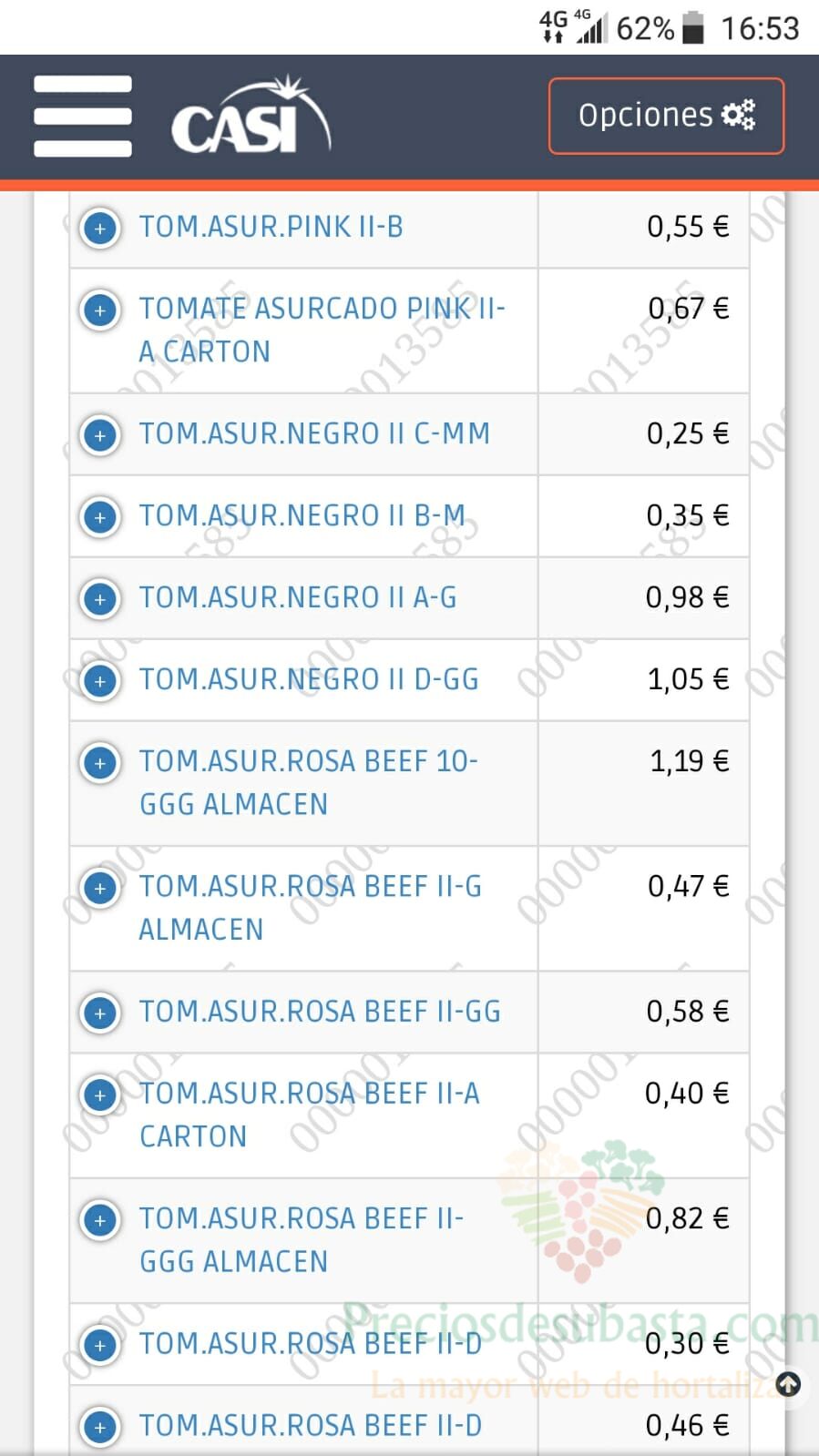
Task: Expand the TOM.ASUR.PINK II-B row
Action: click(x=100, y=228)
